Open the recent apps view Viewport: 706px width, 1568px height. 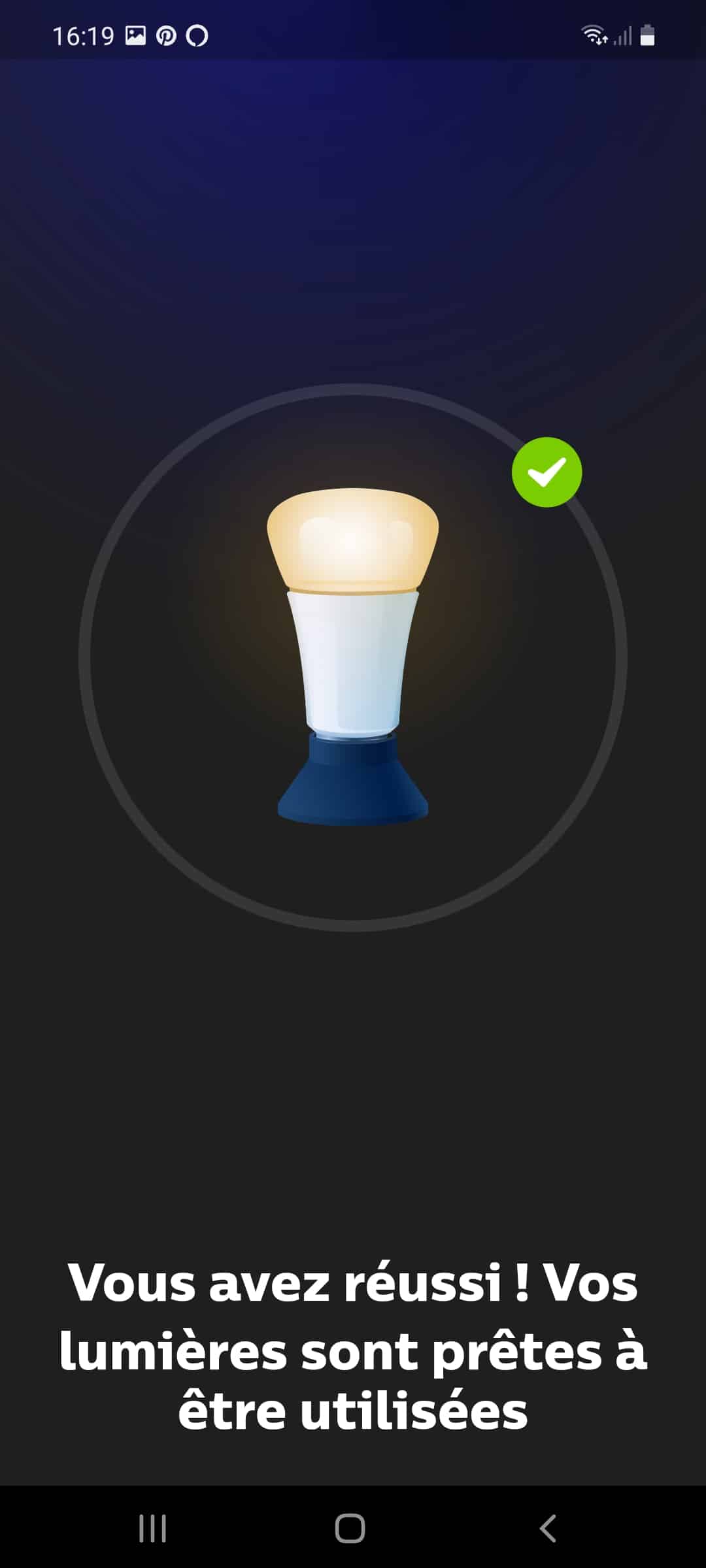click(152, 1528)
